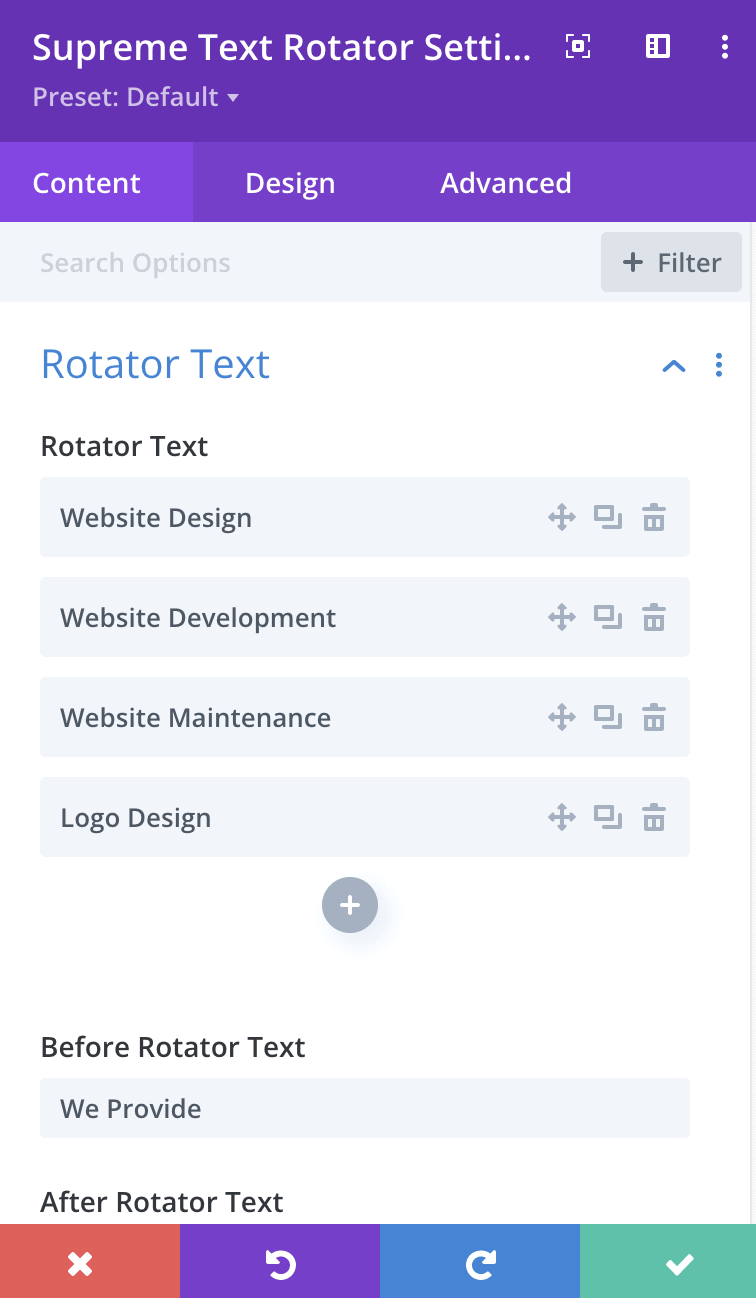Delete the Logo Design item
Screen dimensions: 756x1298
click(654, 817)
